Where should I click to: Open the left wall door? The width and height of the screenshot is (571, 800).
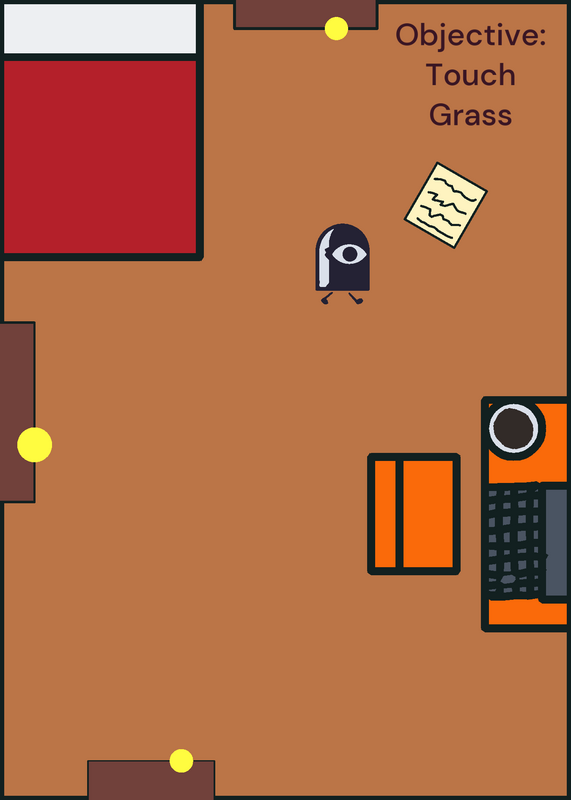point(18,412)
